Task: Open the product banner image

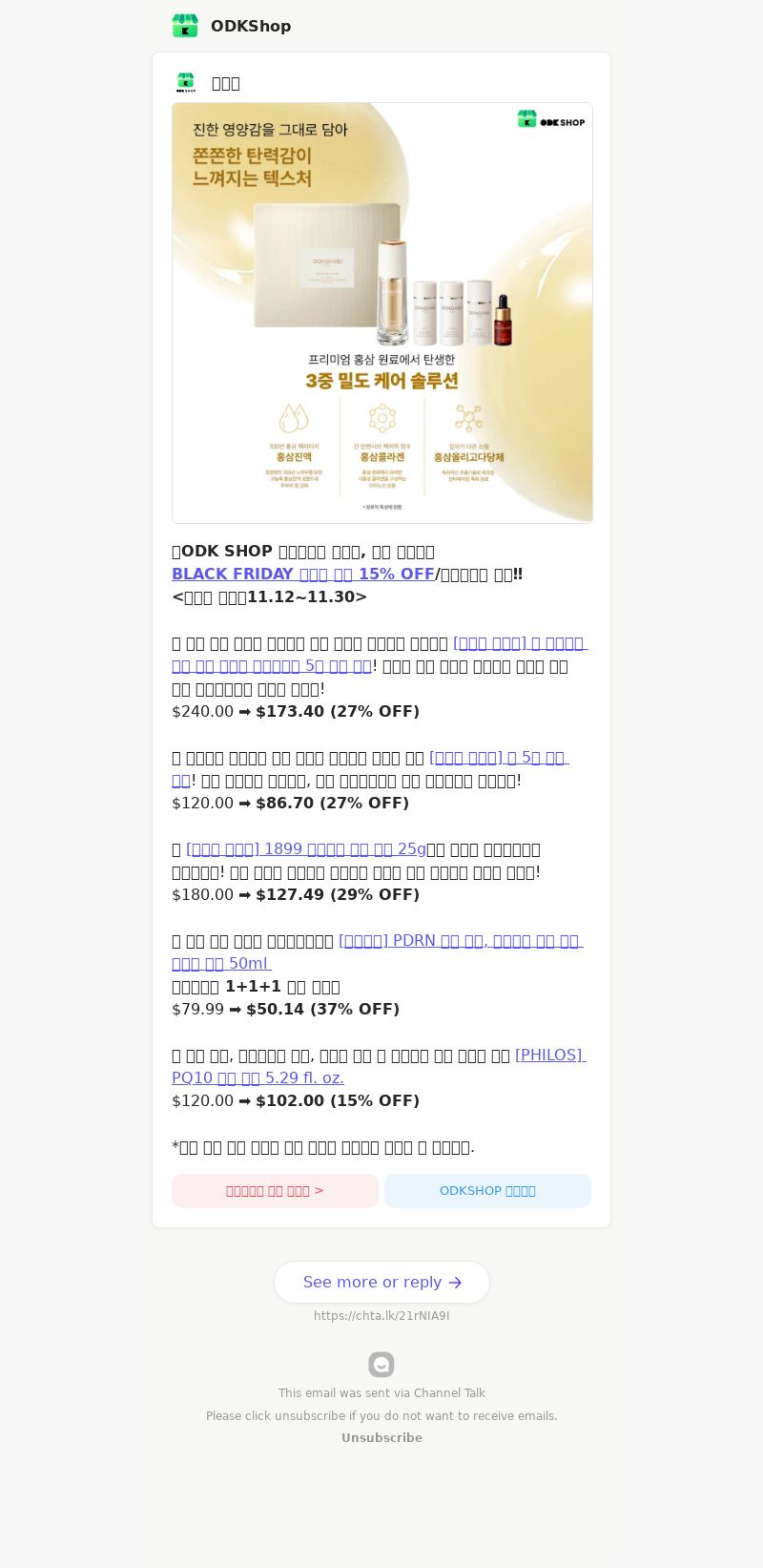Action: pos(381,313)
